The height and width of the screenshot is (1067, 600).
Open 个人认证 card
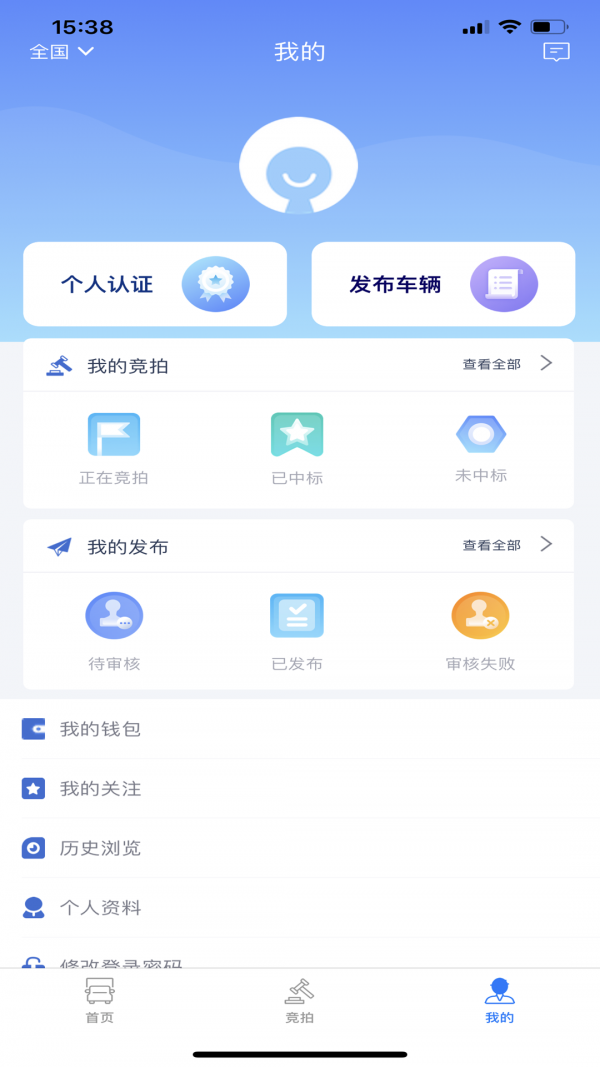[155, 284]
